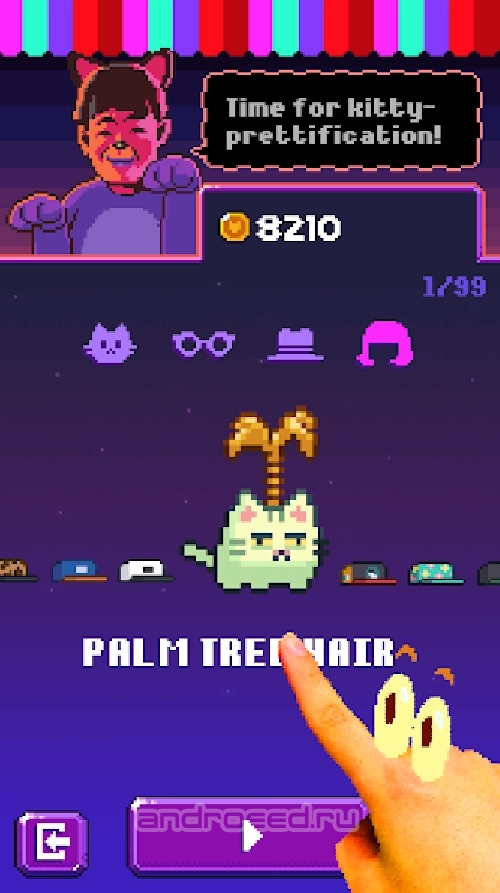Choose the white cap item
Image resolution: width=500 pixels, height=893 pixels.
[145, 571]
